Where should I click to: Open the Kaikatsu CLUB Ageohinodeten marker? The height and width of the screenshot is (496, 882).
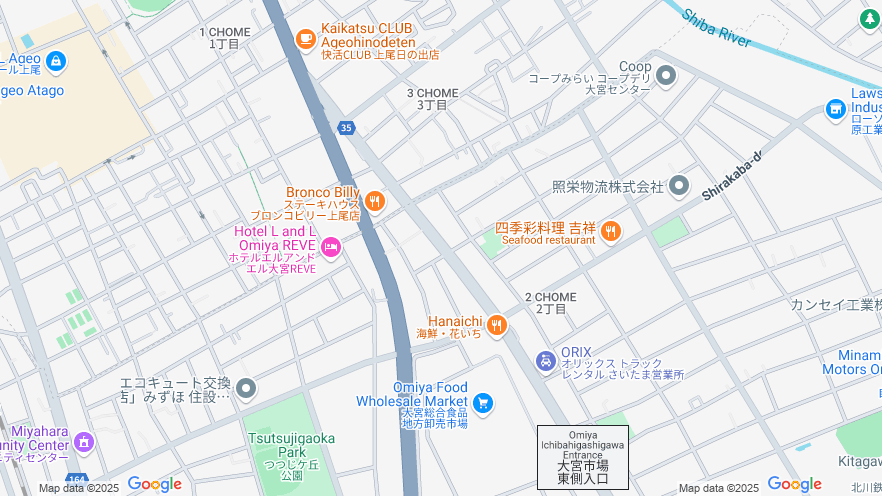[305, 39]
